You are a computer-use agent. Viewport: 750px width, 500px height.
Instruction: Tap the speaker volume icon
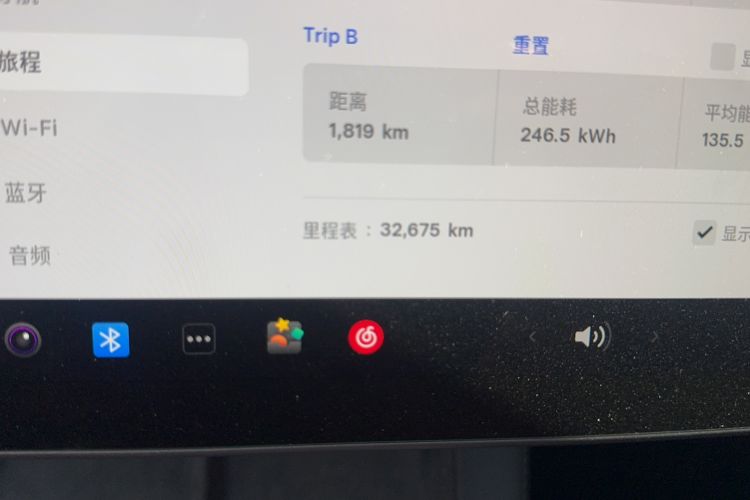point(591,338)
